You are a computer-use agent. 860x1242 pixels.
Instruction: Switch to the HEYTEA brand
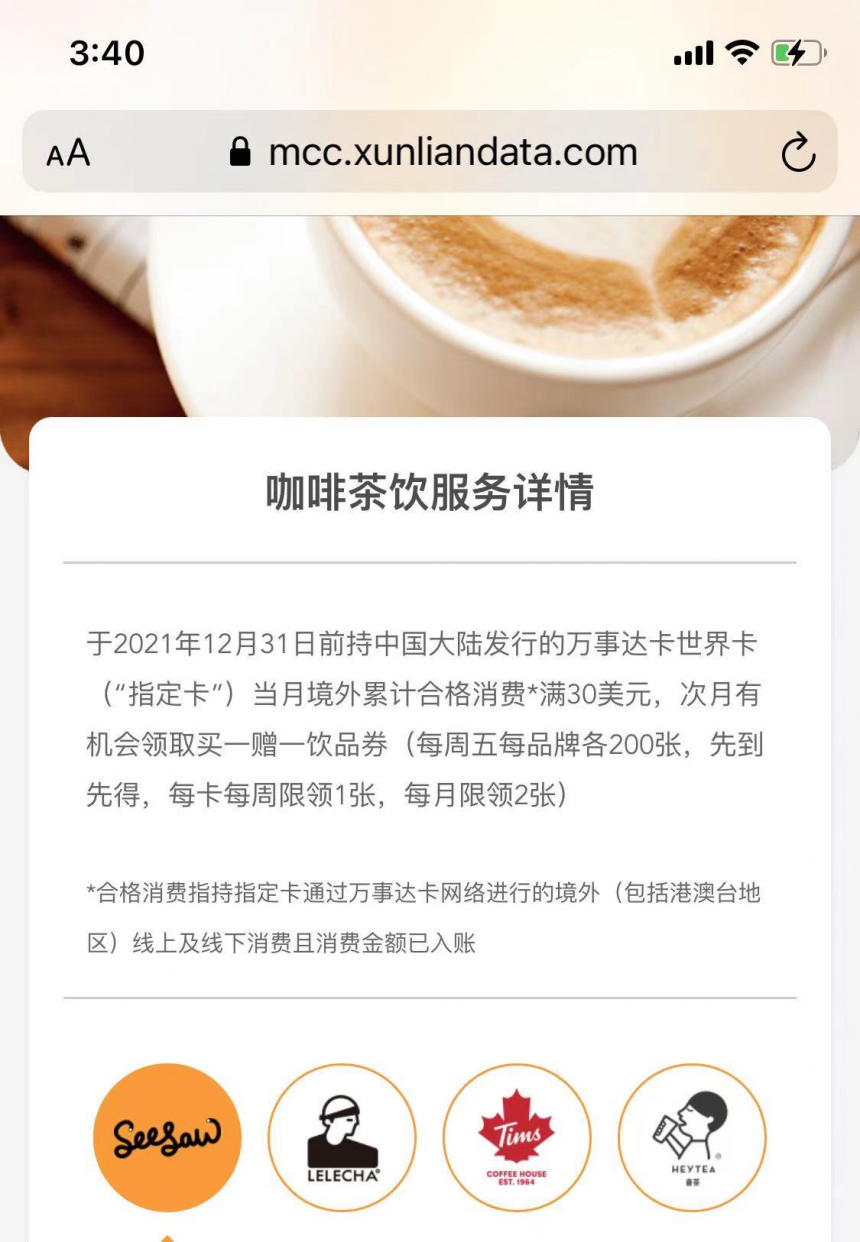click(x=692, y=1137)
